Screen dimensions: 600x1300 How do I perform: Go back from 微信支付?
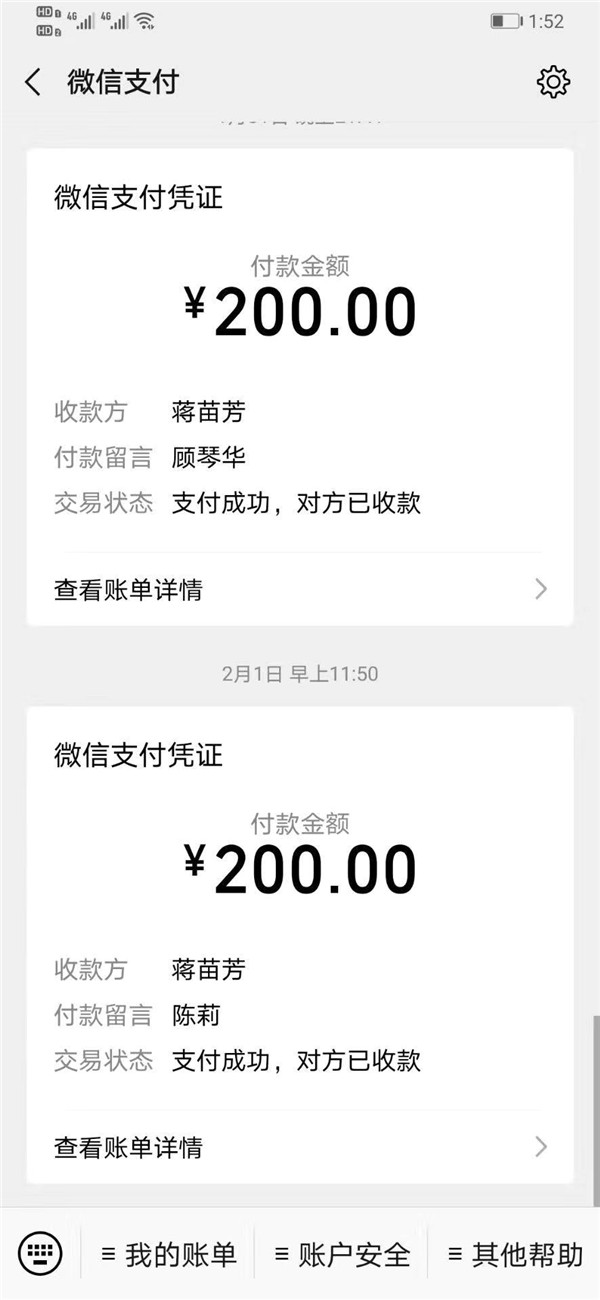pyautogui.click(x=33, y=82)
